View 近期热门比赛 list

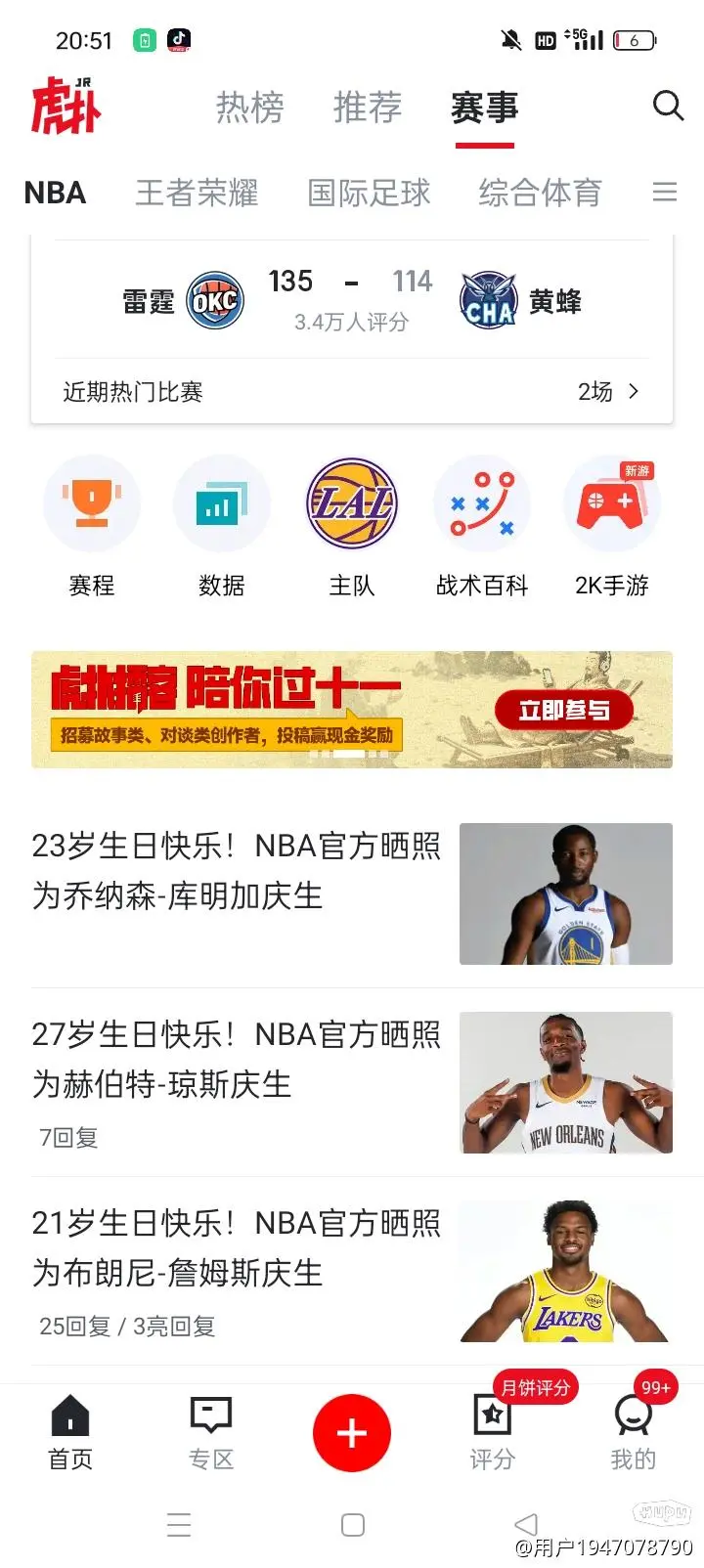point(352,392)
